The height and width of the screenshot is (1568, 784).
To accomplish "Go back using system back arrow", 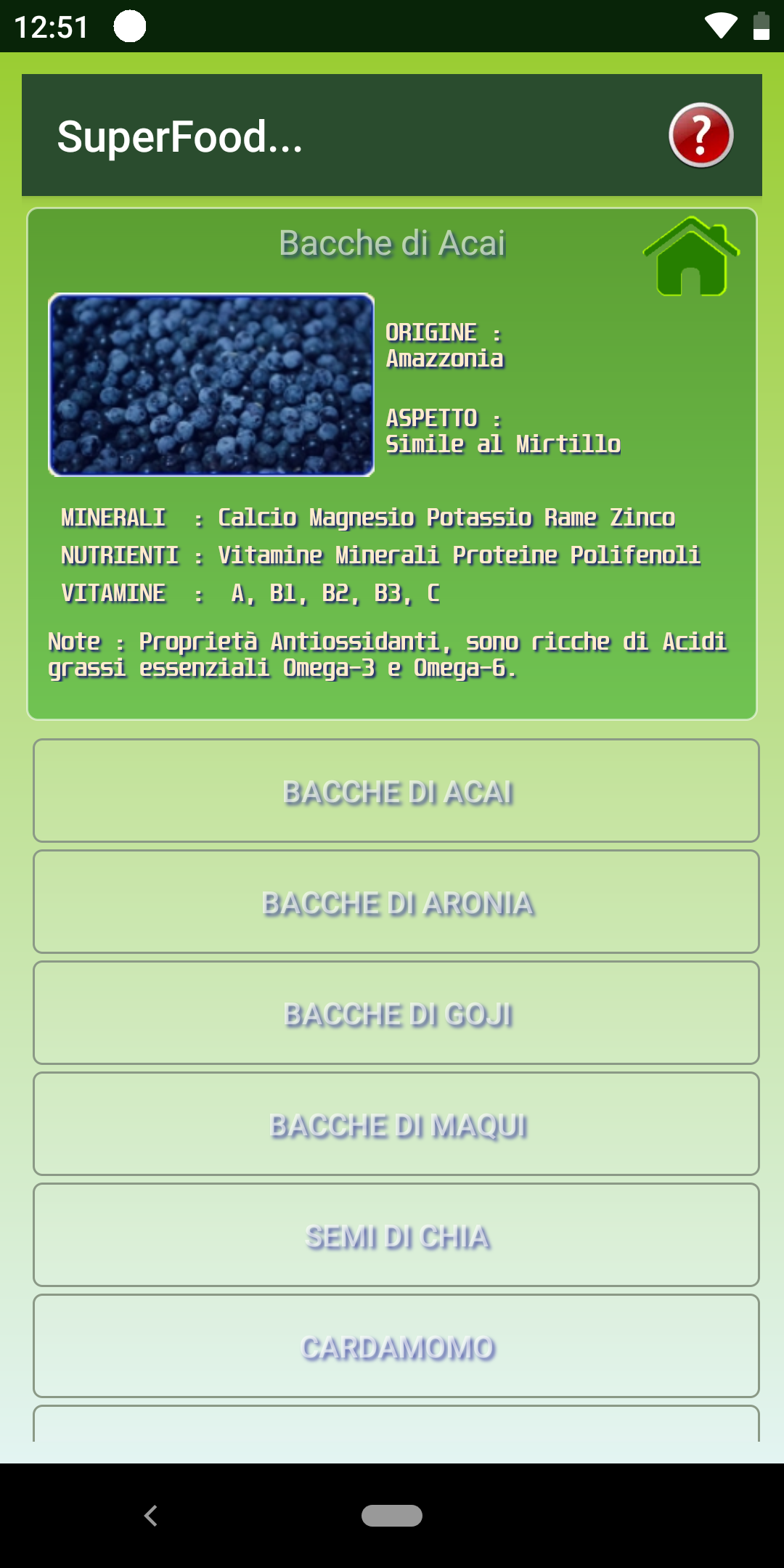I will point(151,1516).
